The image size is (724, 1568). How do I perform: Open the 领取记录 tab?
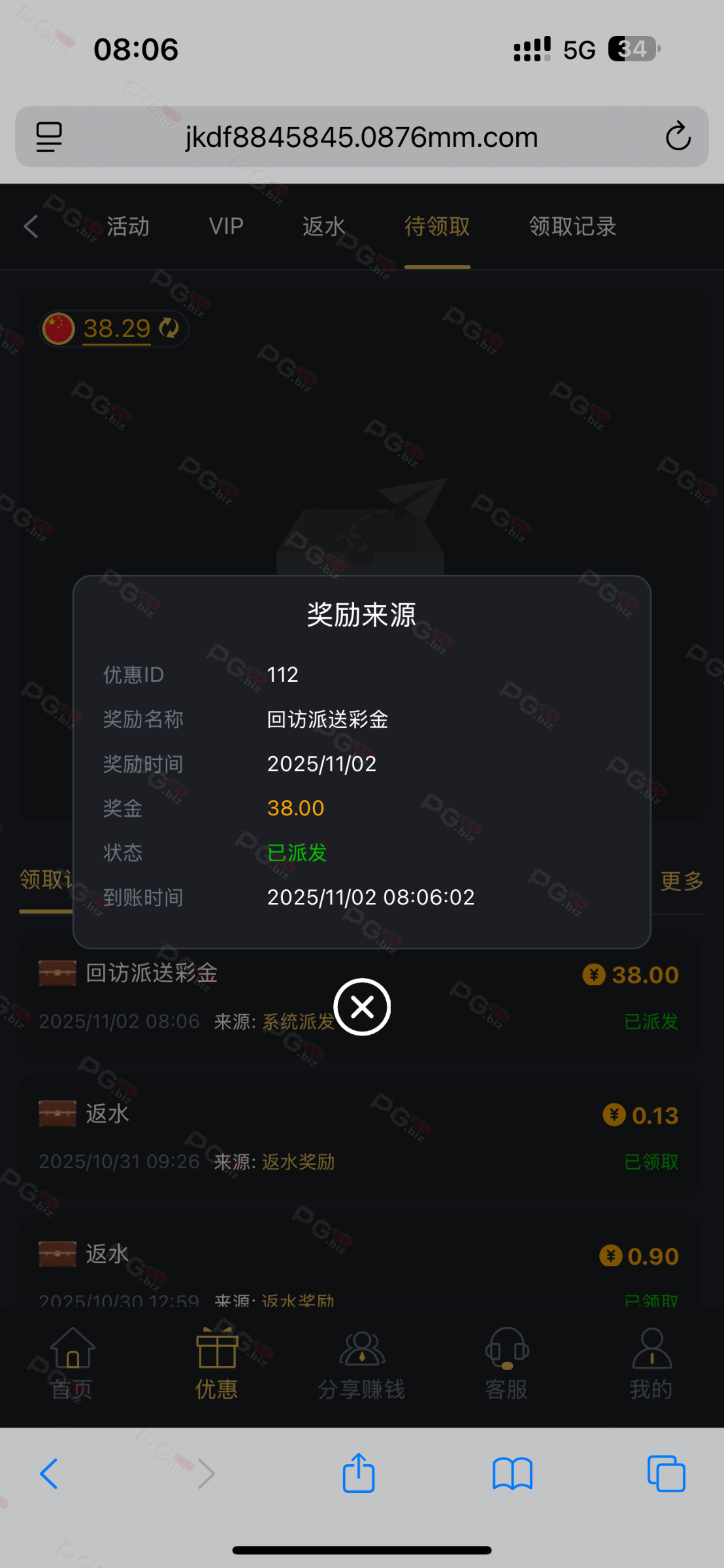pyautogui.click(x=572, y=227)
